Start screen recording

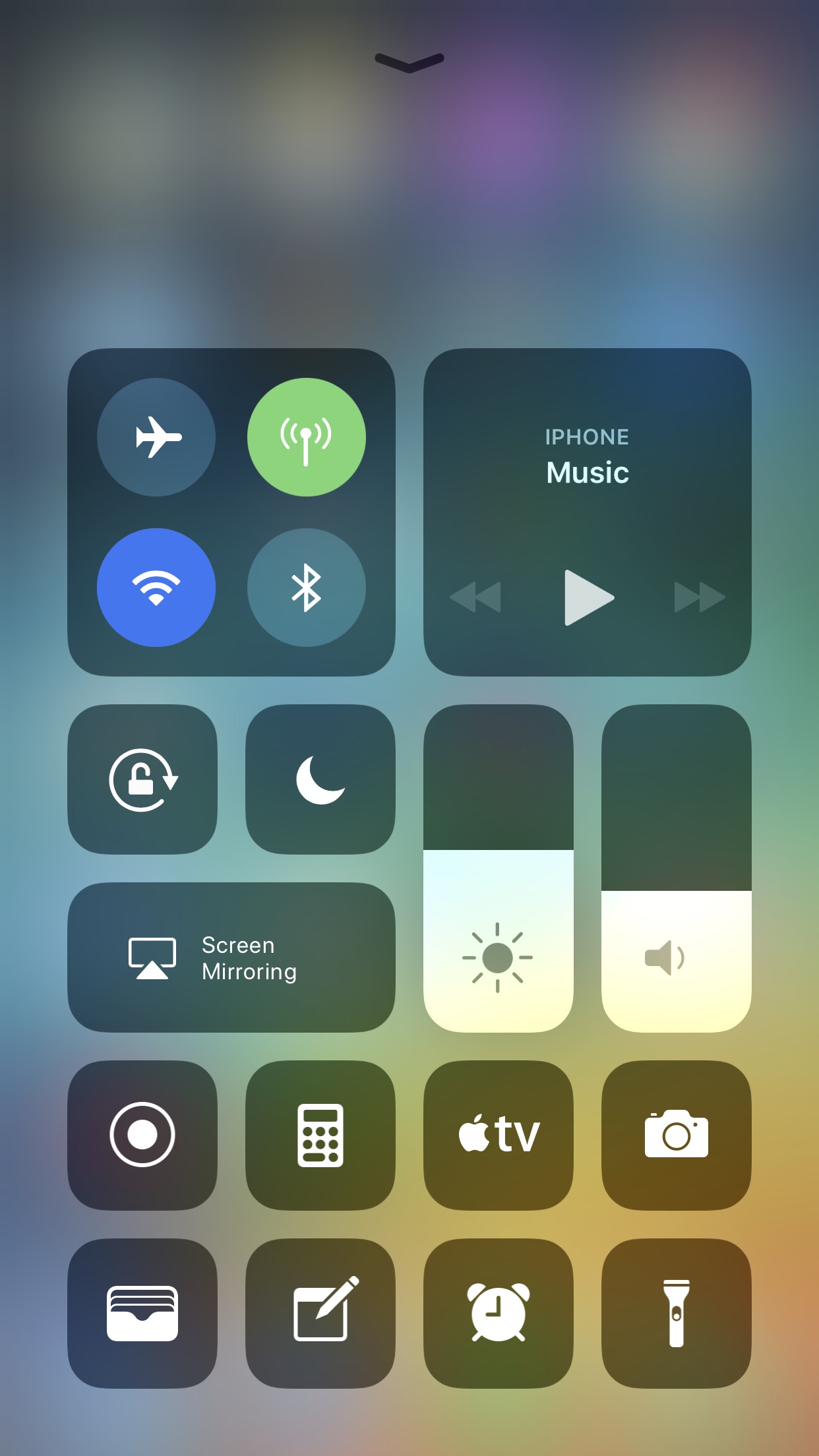(x=142, y=1135)
